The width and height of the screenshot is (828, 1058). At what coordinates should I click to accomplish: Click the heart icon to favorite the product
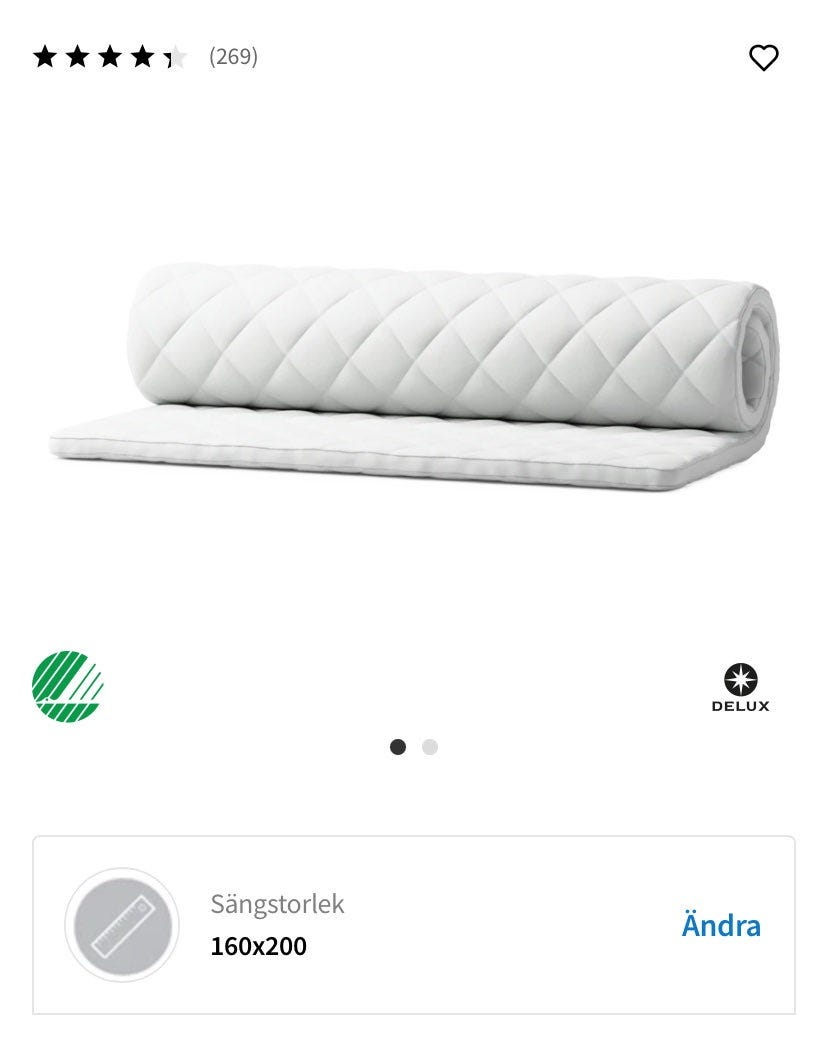(763, 57)
